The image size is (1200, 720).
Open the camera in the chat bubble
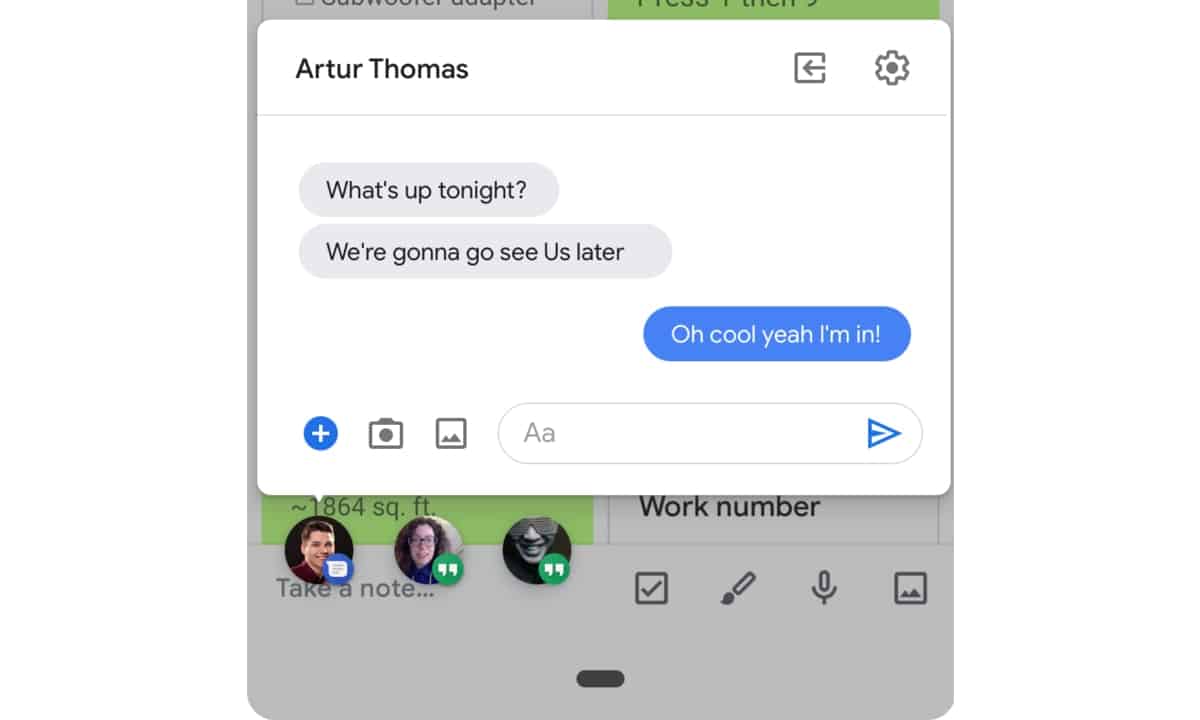(386, 434)
